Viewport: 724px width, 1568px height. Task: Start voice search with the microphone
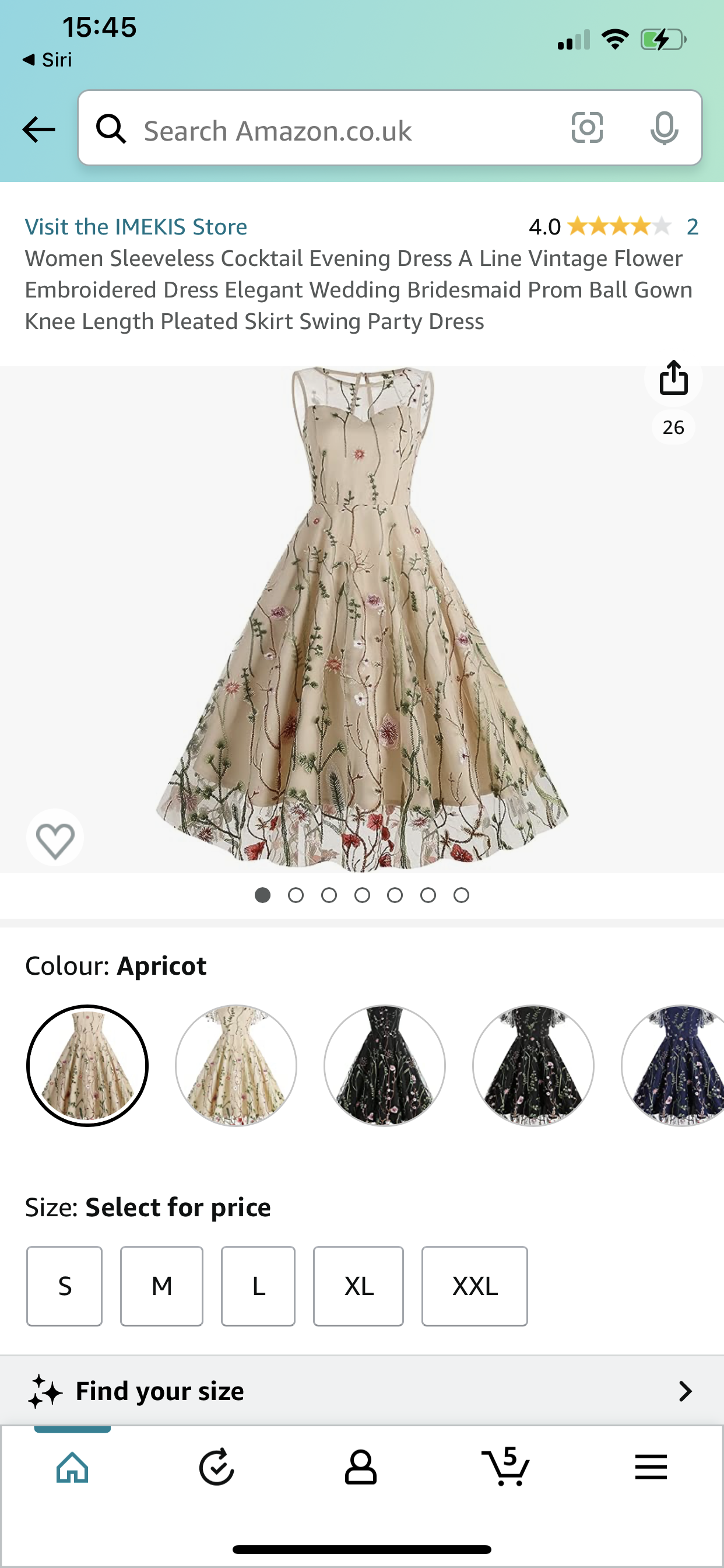tap(664, 128)
